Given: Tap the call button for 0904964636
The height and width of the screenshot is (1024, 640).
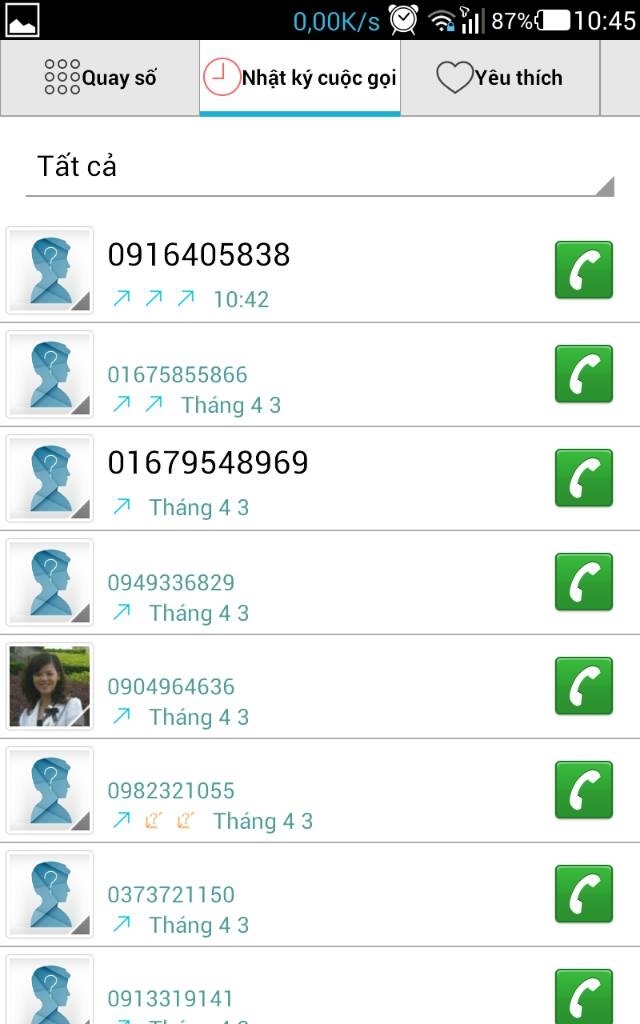Looking at the screenshot, I should (x=584, y=686).
